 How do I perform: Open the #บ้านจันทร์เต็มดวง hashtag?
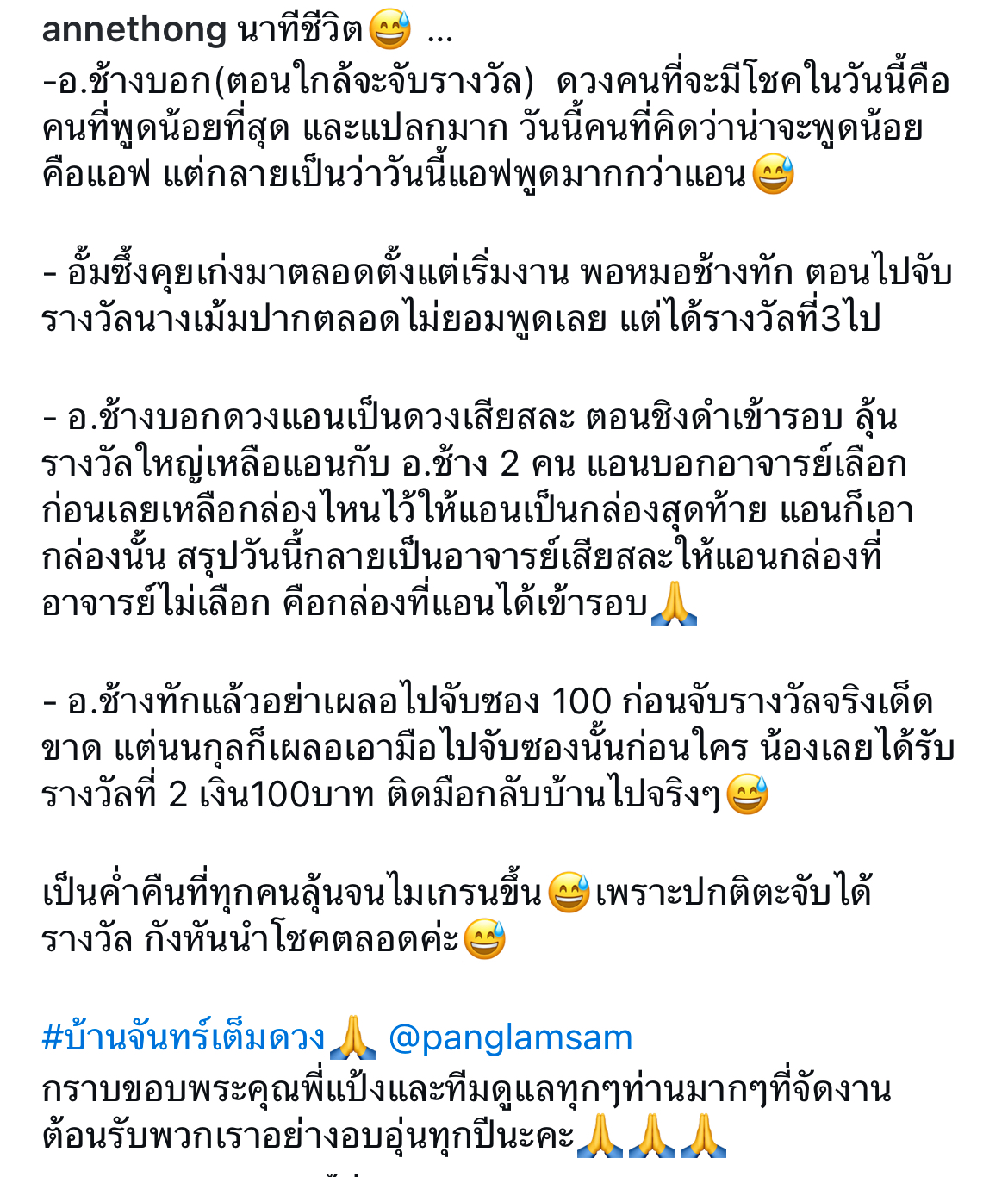[x=184, y=1038]
